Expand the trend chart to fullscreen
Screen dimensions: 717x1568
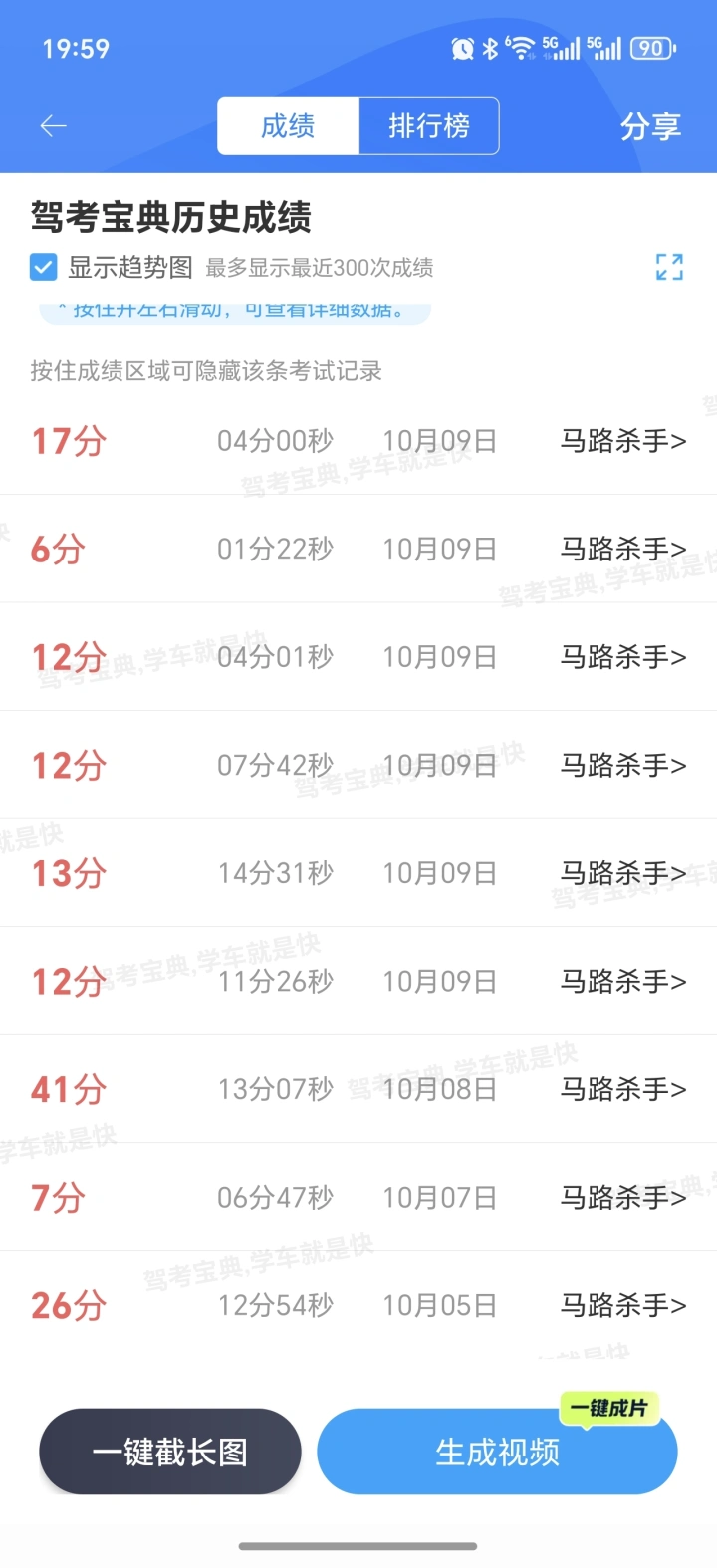(x=669, y=267)
